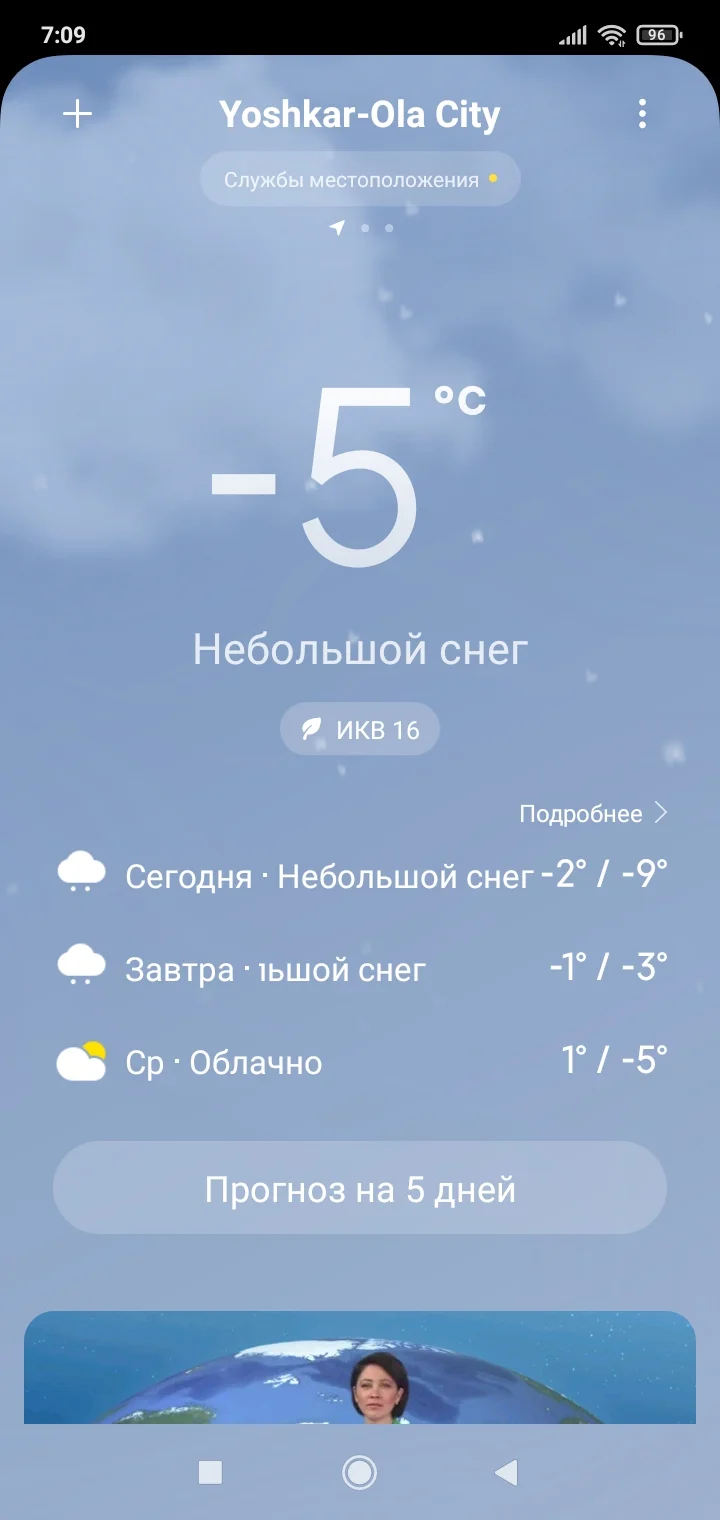
Task: Tap the ИКВ 16 air quality pill
Action: point(360,729)
